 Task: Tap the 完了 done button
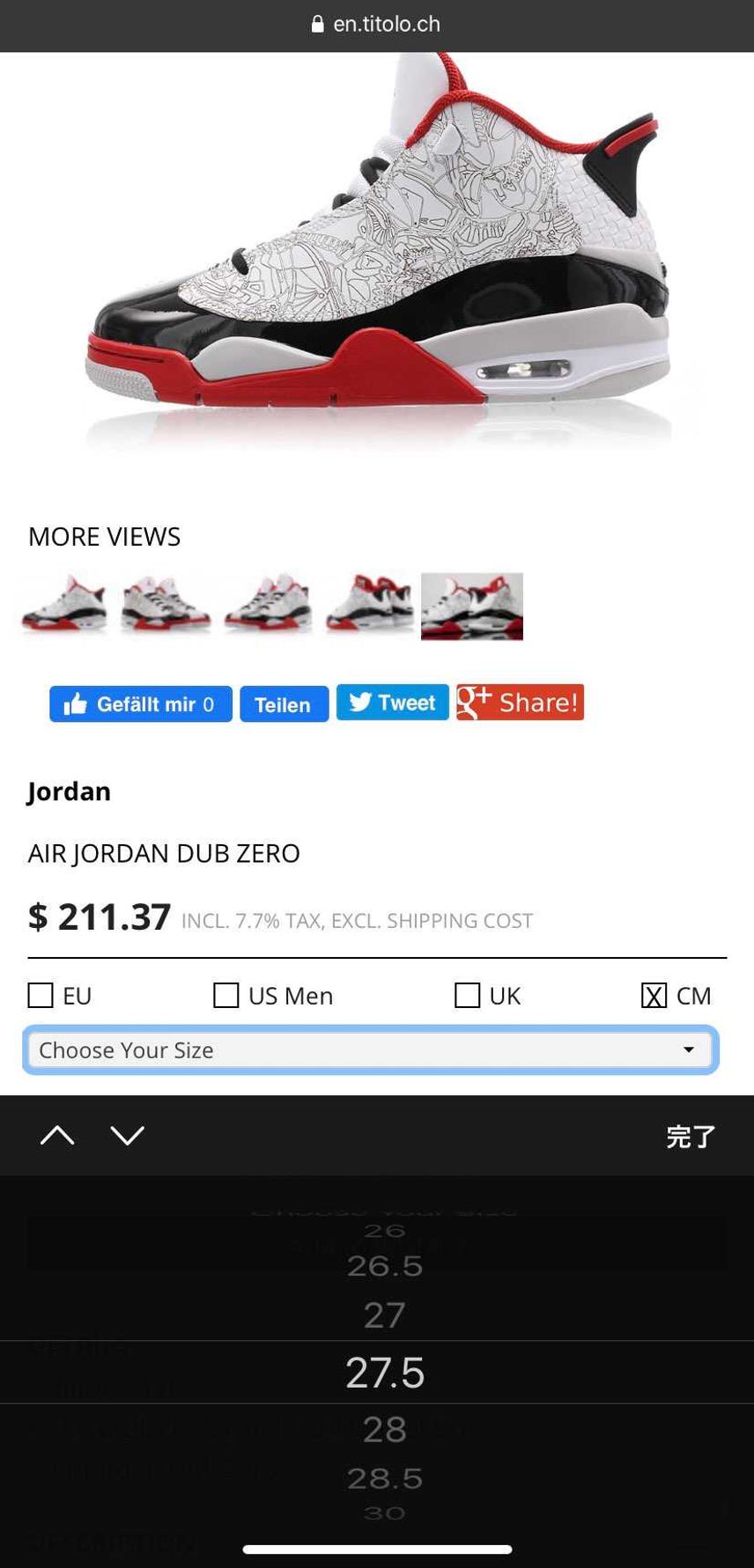coord(691,1137)
